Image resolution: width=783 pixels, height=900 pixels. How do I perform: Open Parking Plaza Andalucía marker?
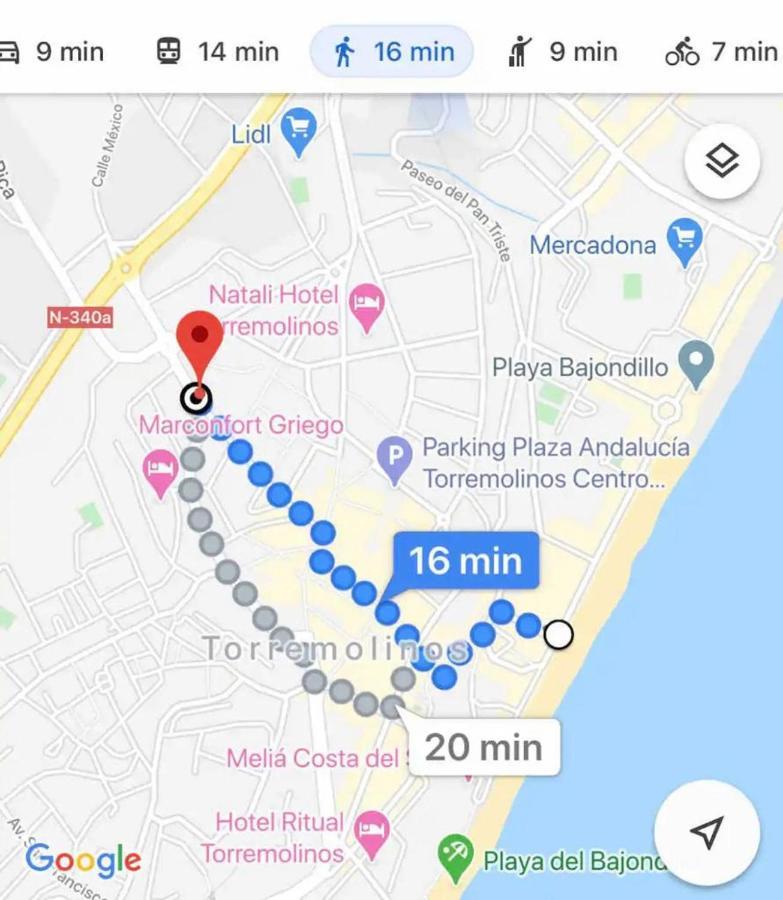(x=394, y=461)
